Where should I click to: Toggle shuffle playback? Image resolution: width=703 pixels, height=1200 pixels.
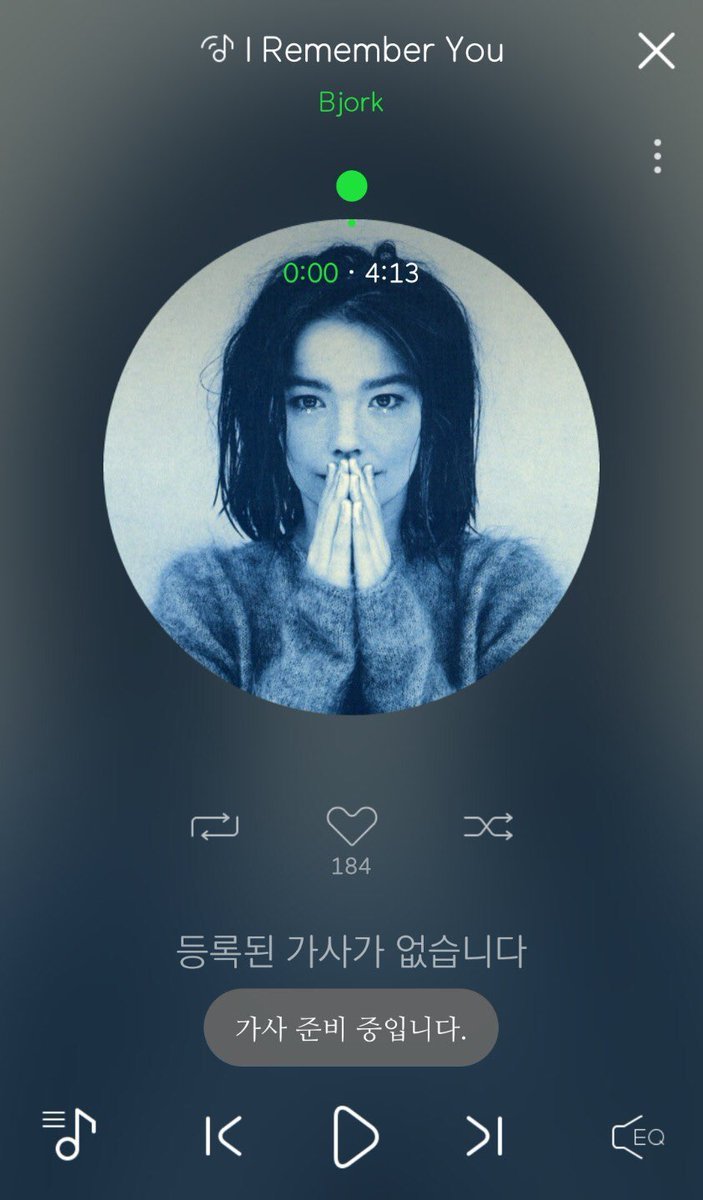click(488, 826)
